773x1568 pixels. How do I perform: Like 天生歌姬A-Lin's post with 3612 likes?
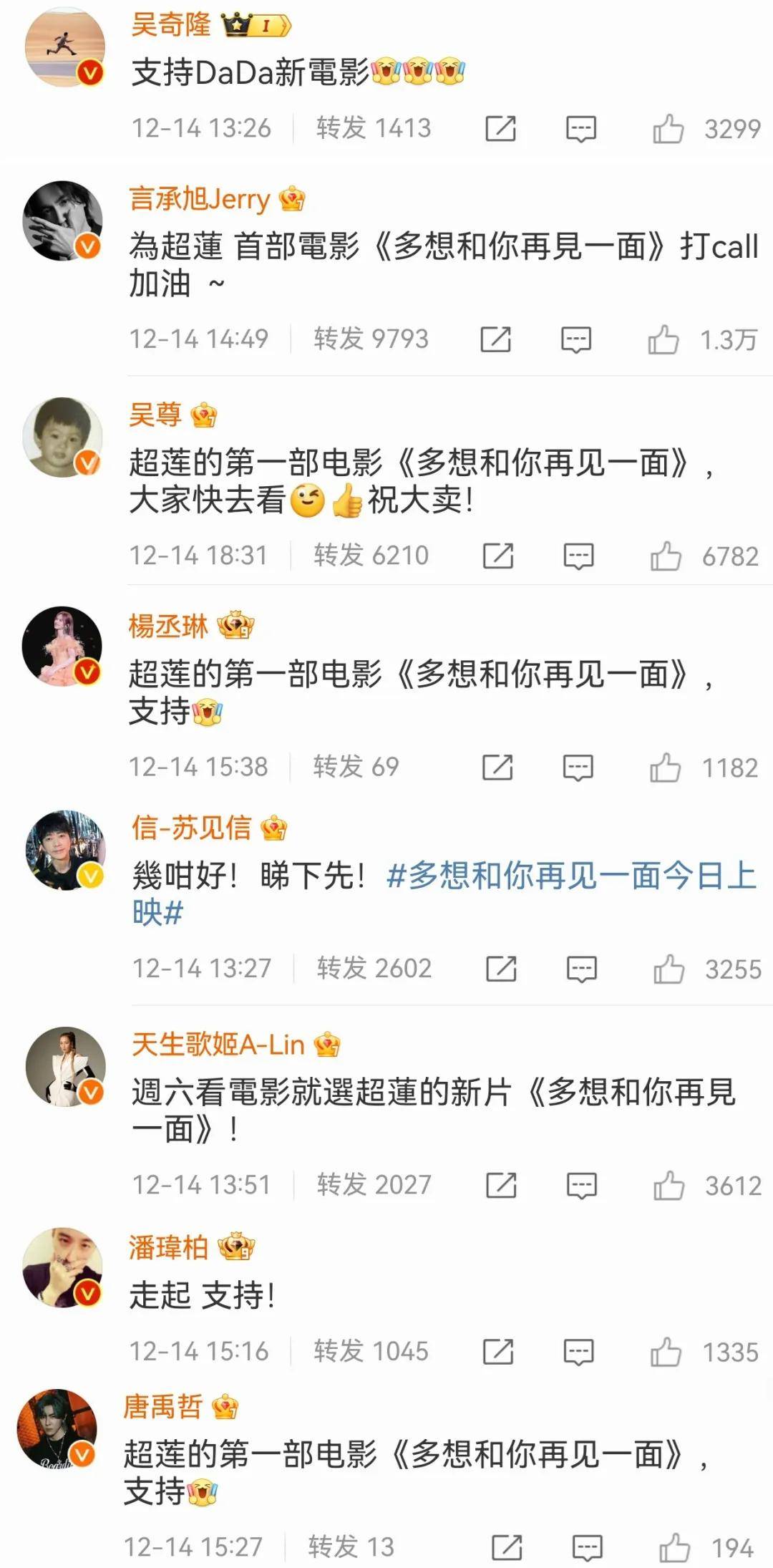click(x=669, y=1186)
